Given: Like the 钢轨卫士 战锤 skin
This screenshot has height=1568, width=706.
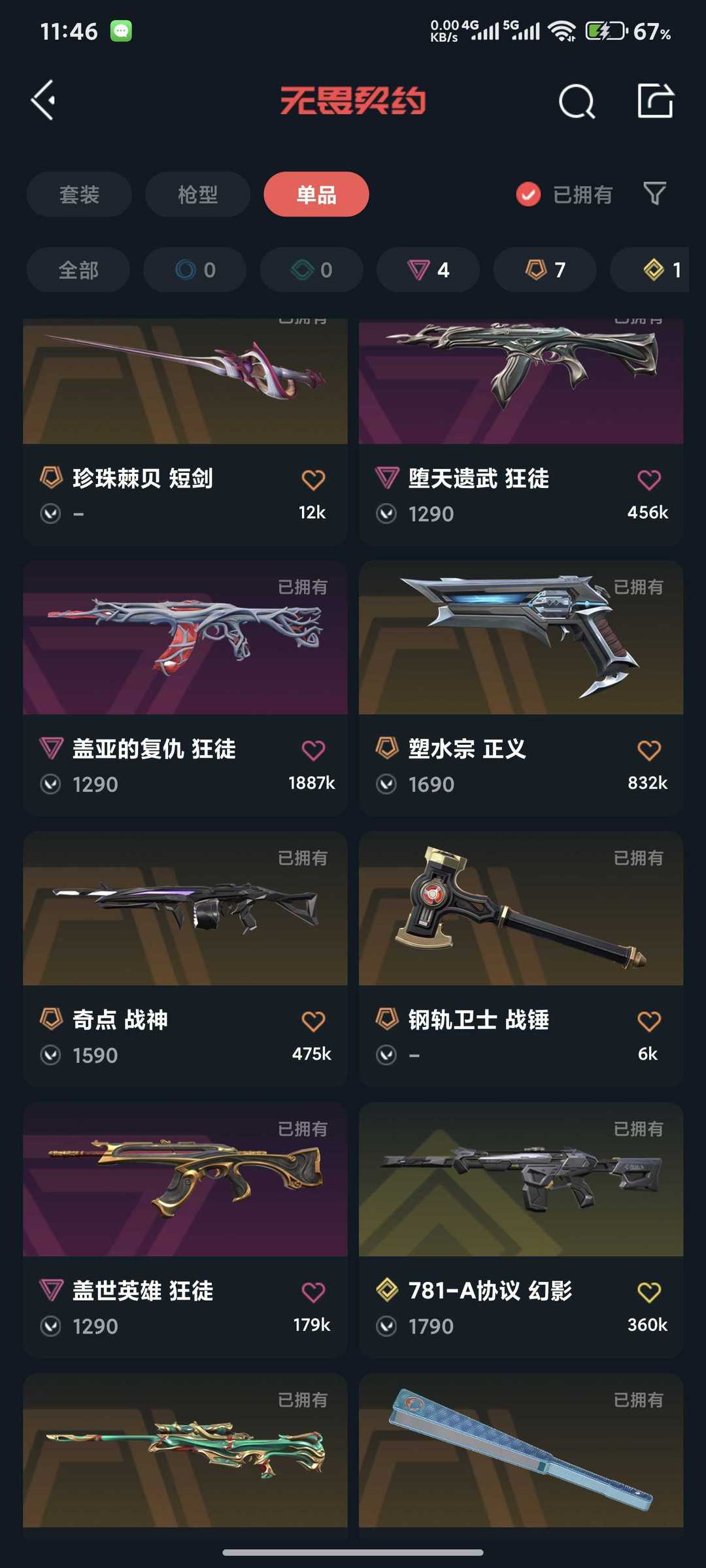Looking at the screenshot, I should click(649, 1021).
